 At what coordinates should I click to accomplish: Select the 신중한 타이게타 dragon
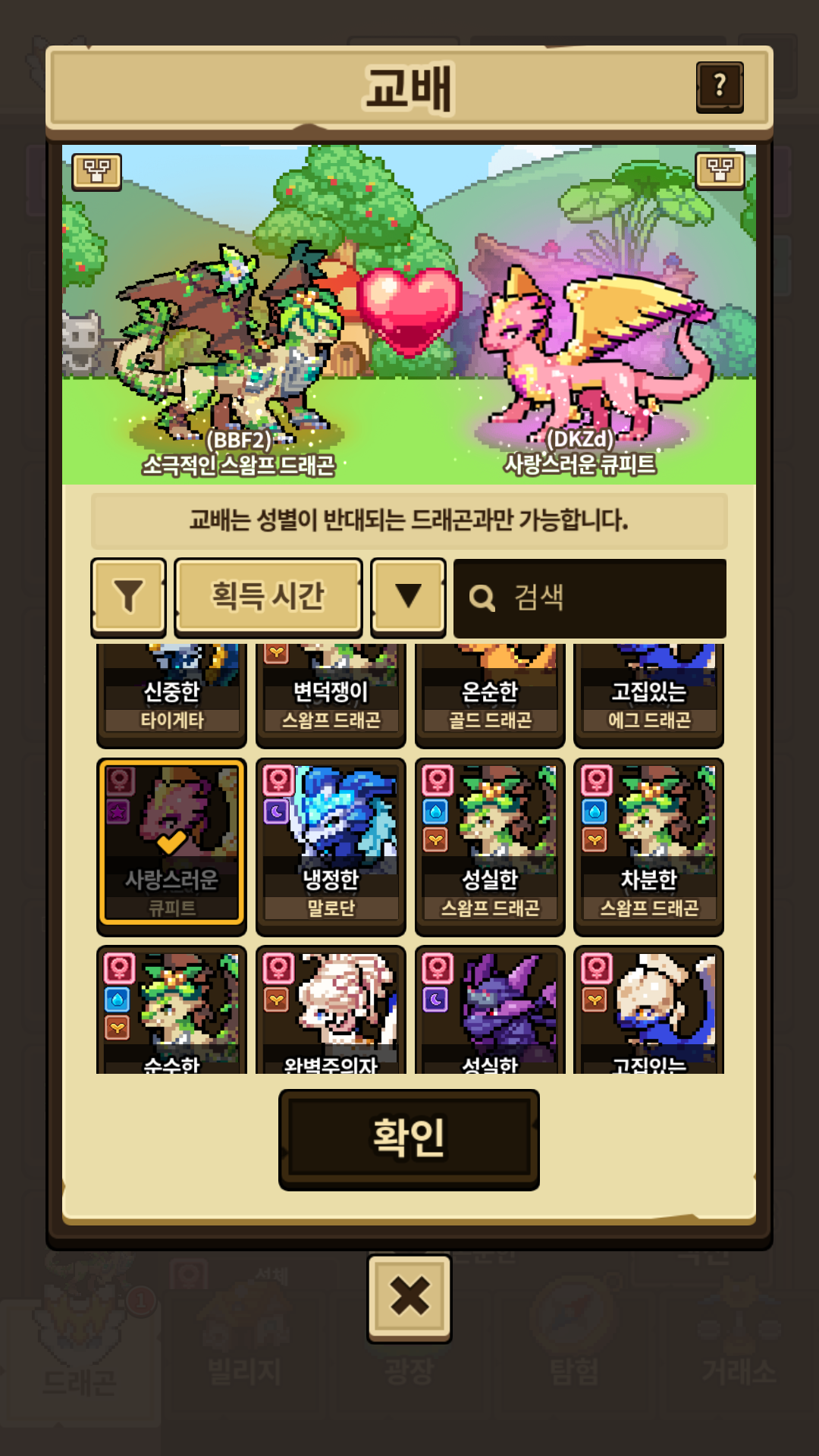[171, 695]
